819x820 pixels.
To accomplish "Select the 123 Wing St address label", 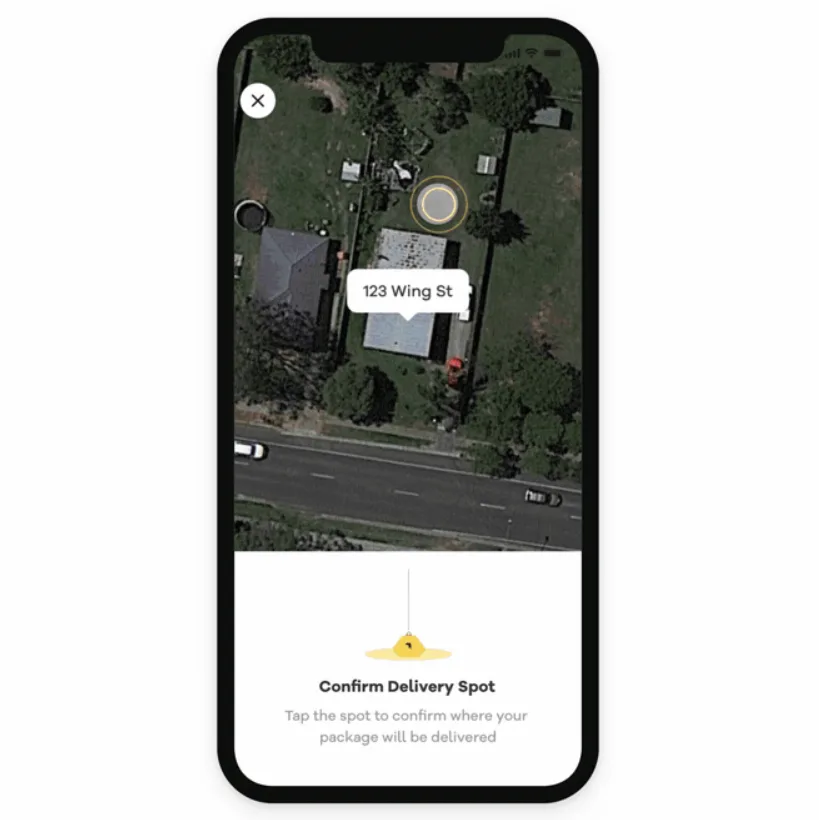I will pos(407,292).
